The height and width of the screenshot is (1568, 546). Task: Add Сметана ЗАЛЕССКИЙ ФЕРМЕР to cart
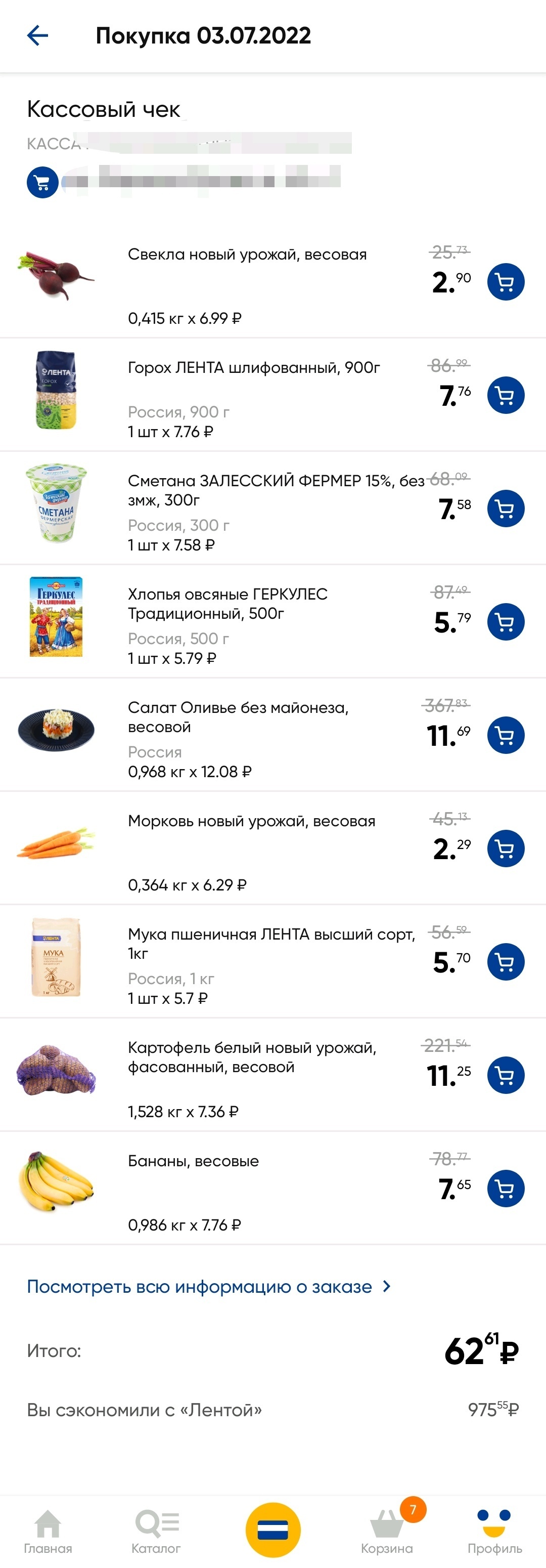(505, 509)
